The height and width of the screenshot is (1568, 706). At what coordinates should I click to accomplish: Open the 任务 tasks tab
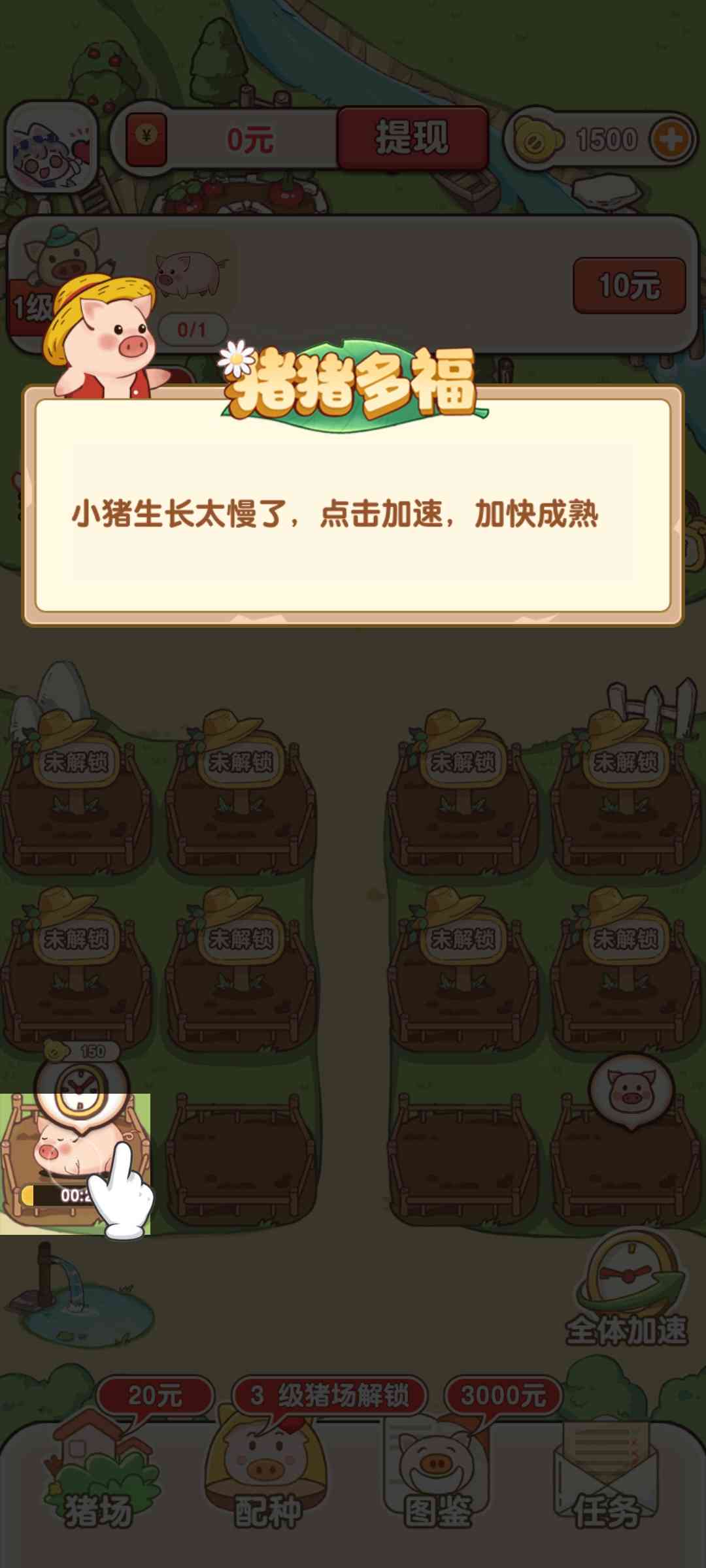[605, 1477]
